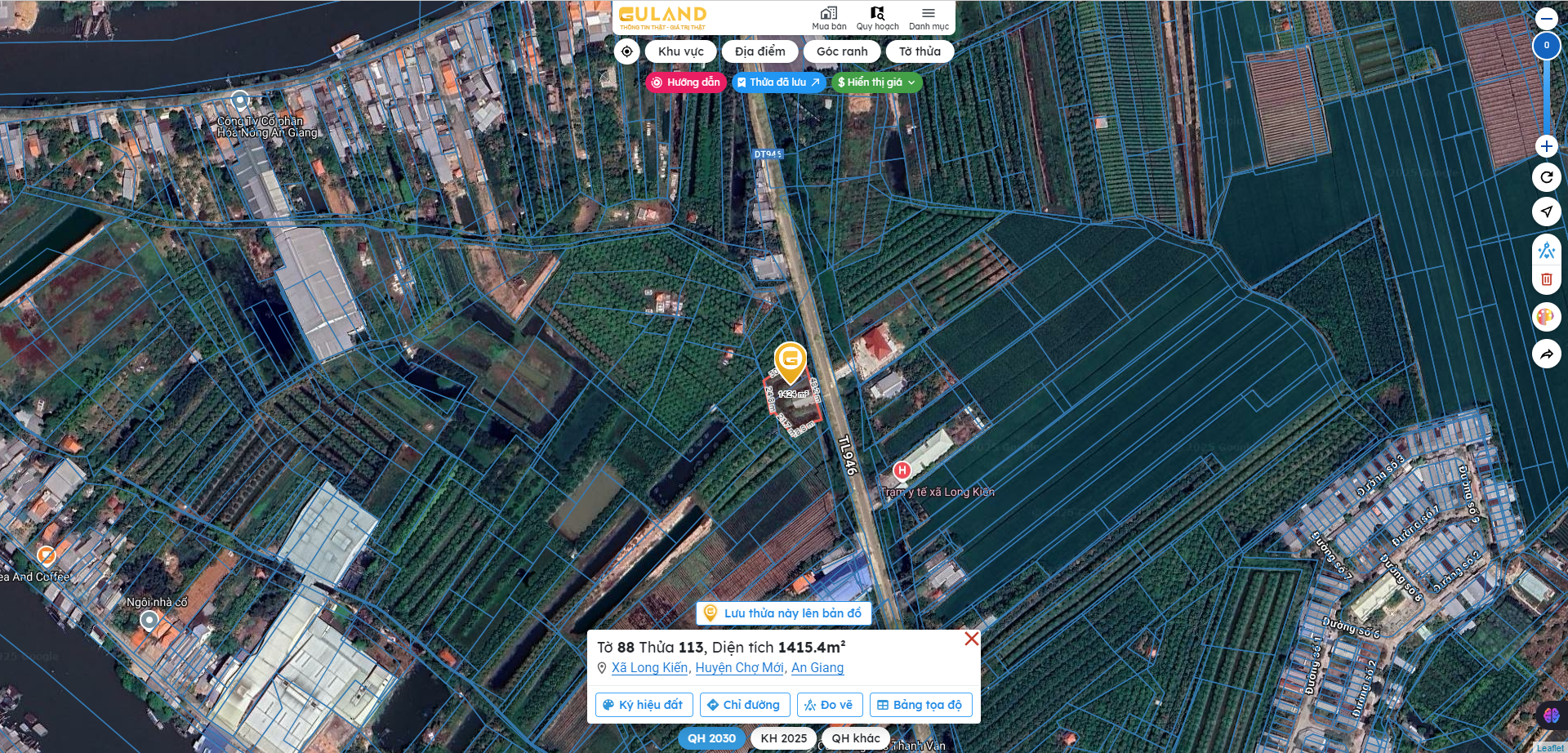The height and width of the screenshot is (753, 1568).
Task: Open the Hướng dẫn guide
Action: tap(685, 82)
